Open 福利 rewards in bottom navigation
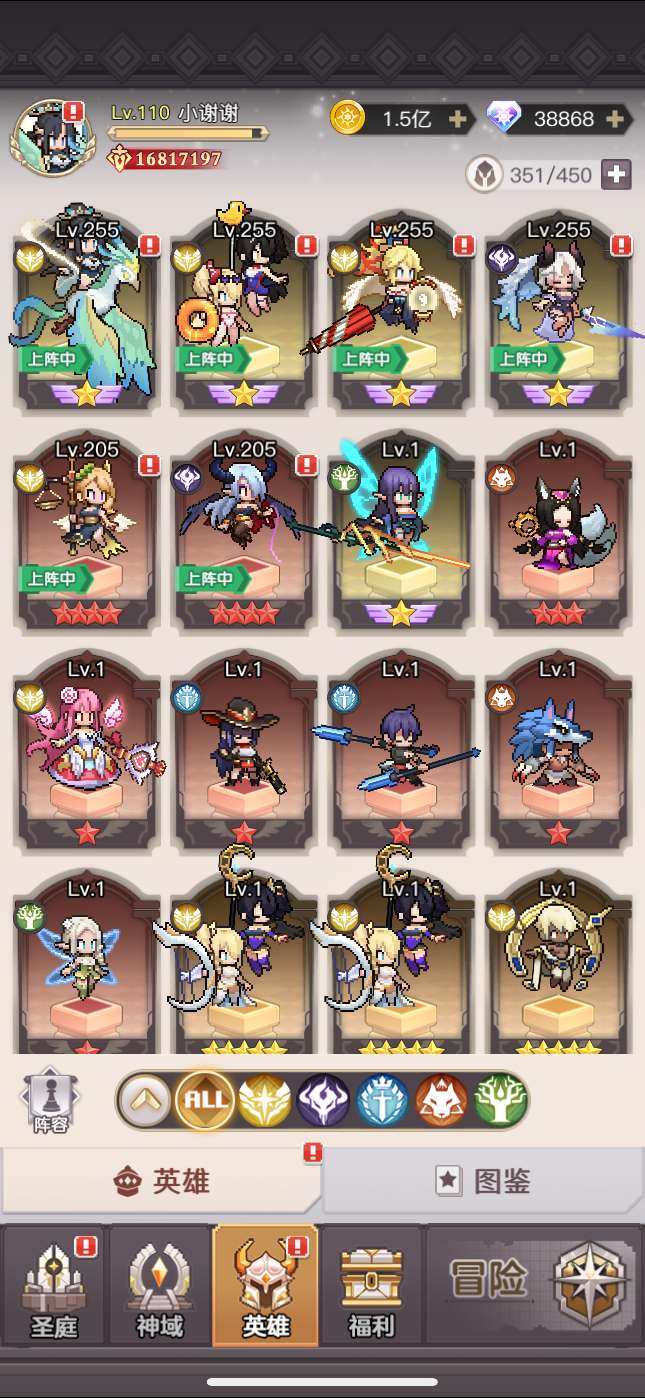The image size is (645, 1398). click(x=372, y=1287)
